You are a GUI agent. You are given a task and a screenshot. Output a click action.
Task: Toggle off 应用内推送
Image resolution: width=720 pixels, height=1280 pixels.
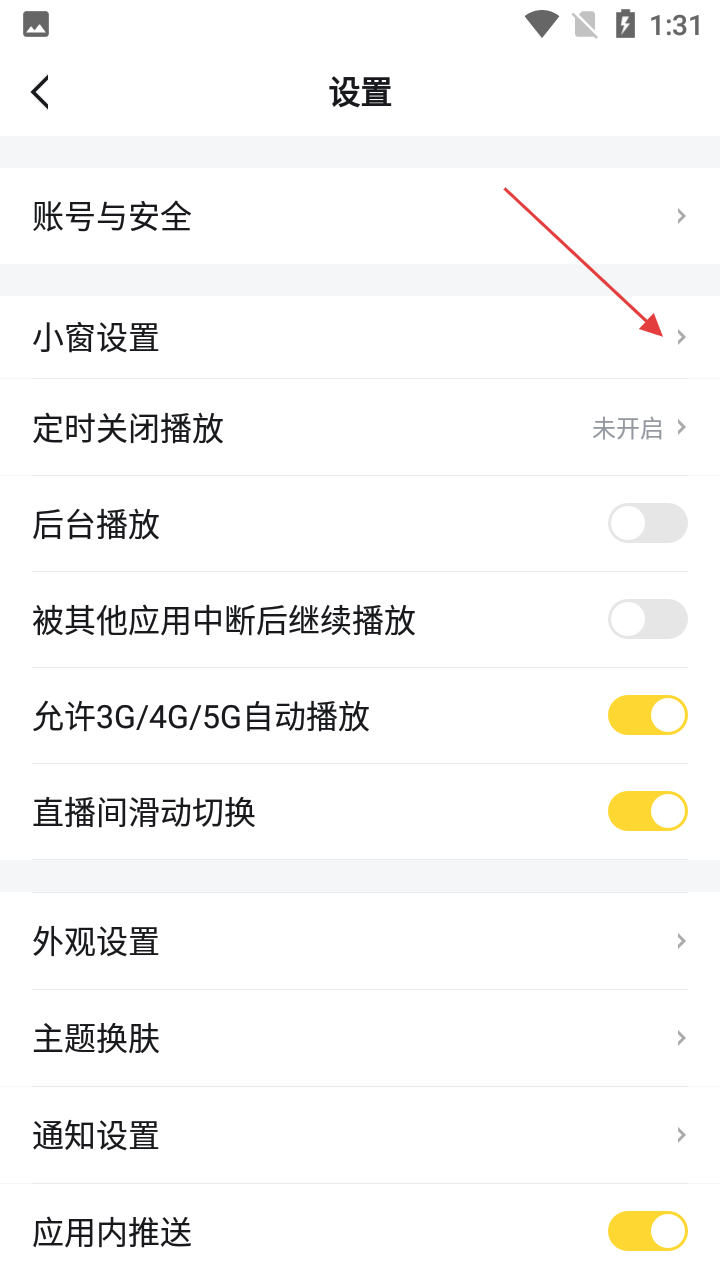pyautogui.click(x=647, y=1231)
